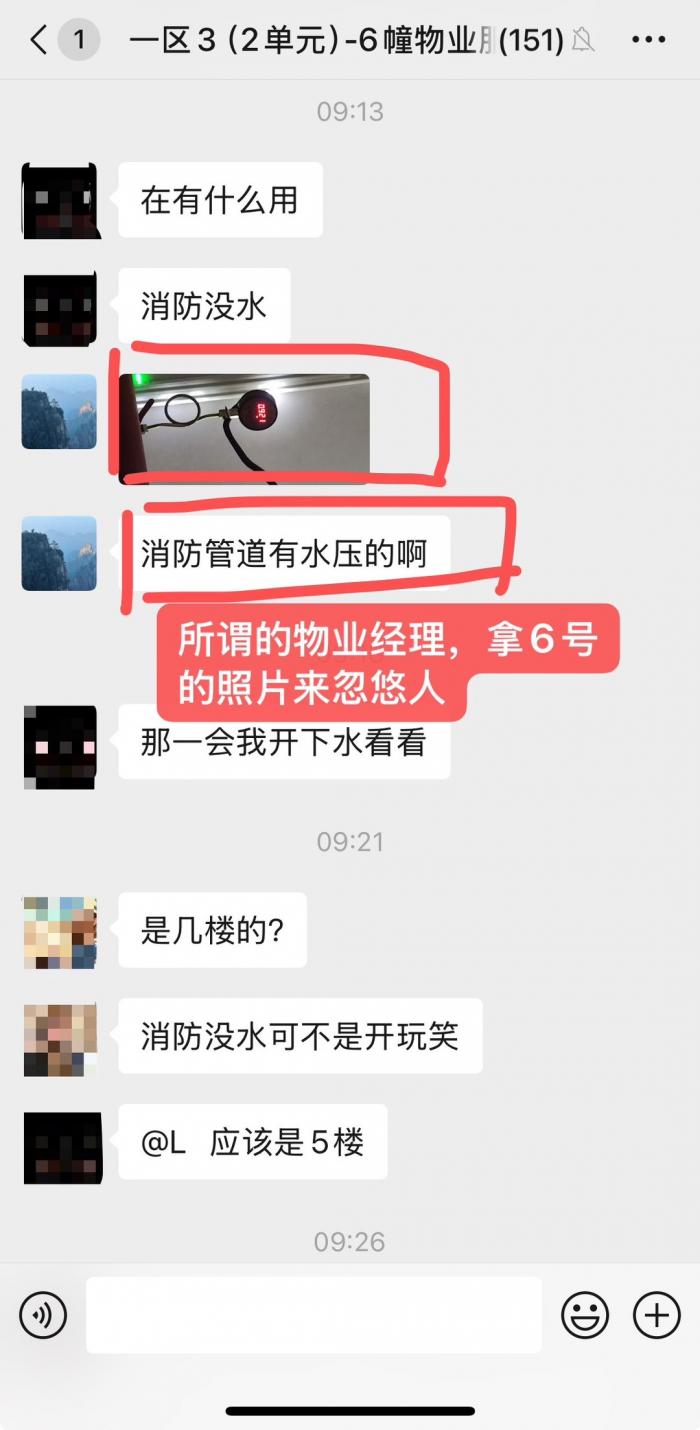Open the emoji sticker panel
This screenshot has width=700, height=1430.
click(585, 1315)
